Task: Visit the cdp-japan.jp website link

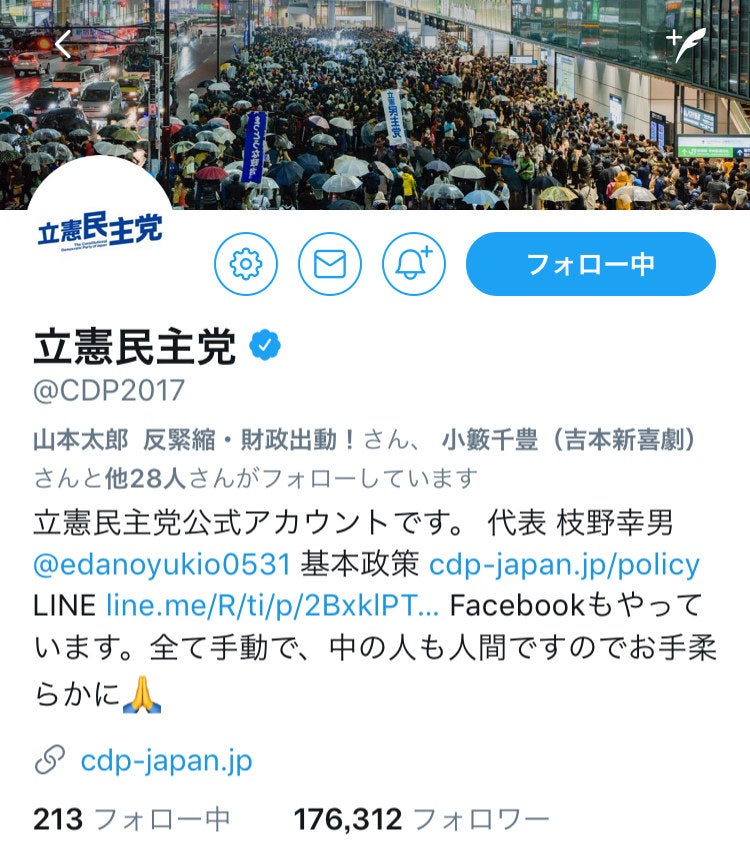Action: click(x=166, y=761)
